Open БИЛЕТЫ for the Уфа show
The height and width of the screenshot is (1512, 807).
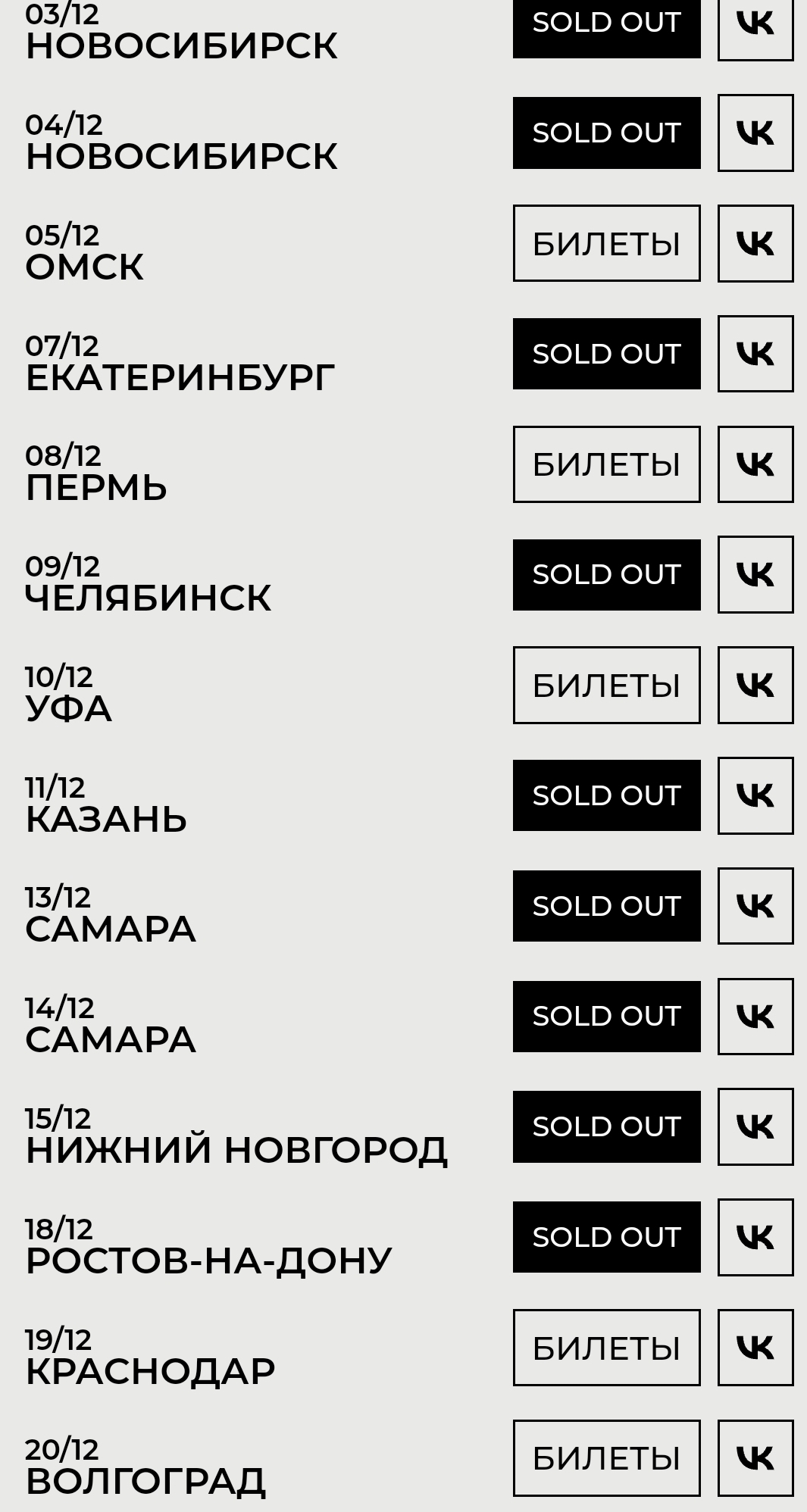(x=606, y=686)
